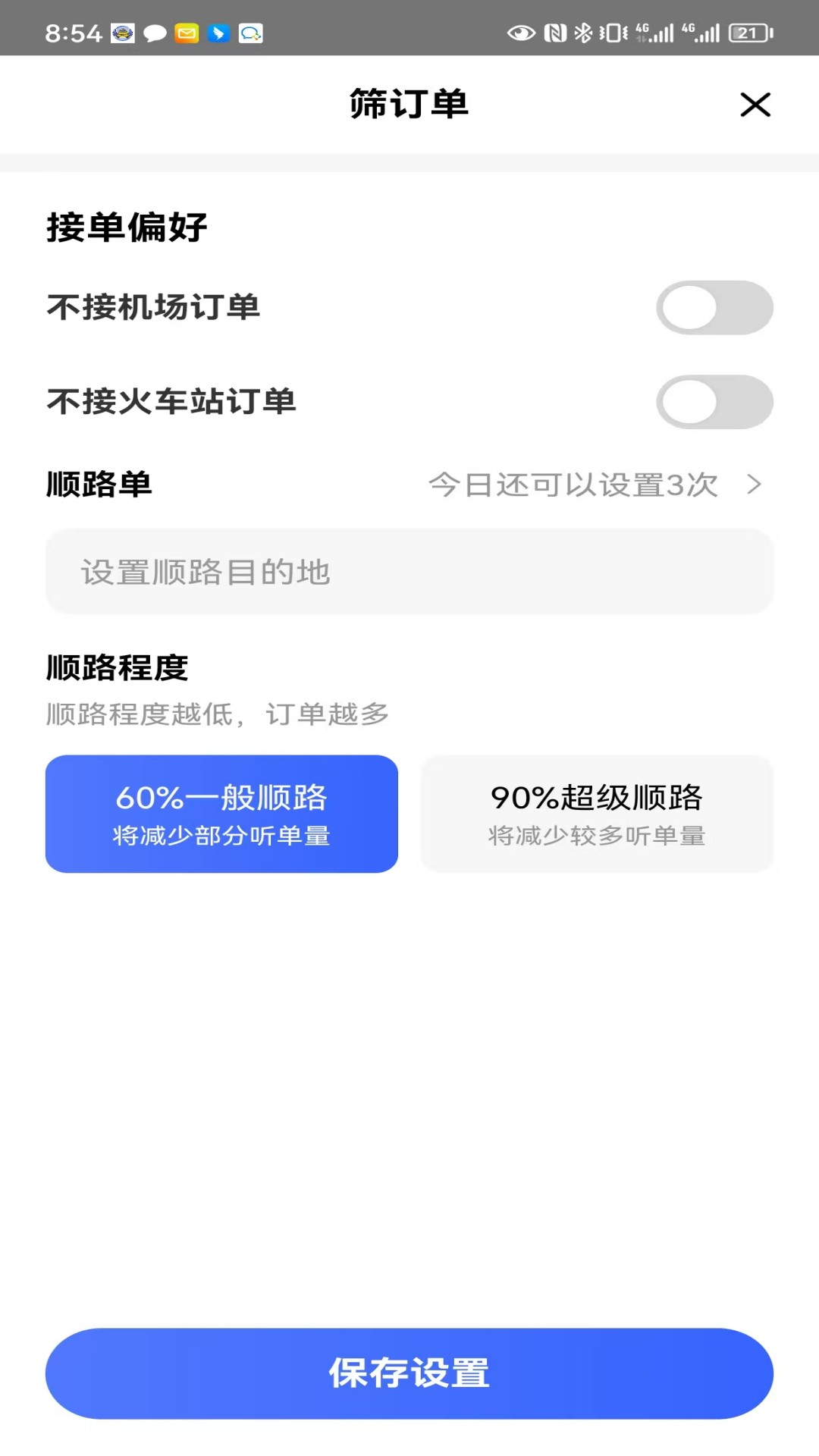Enable the 不接机场订单 toggle

(715, 308)
